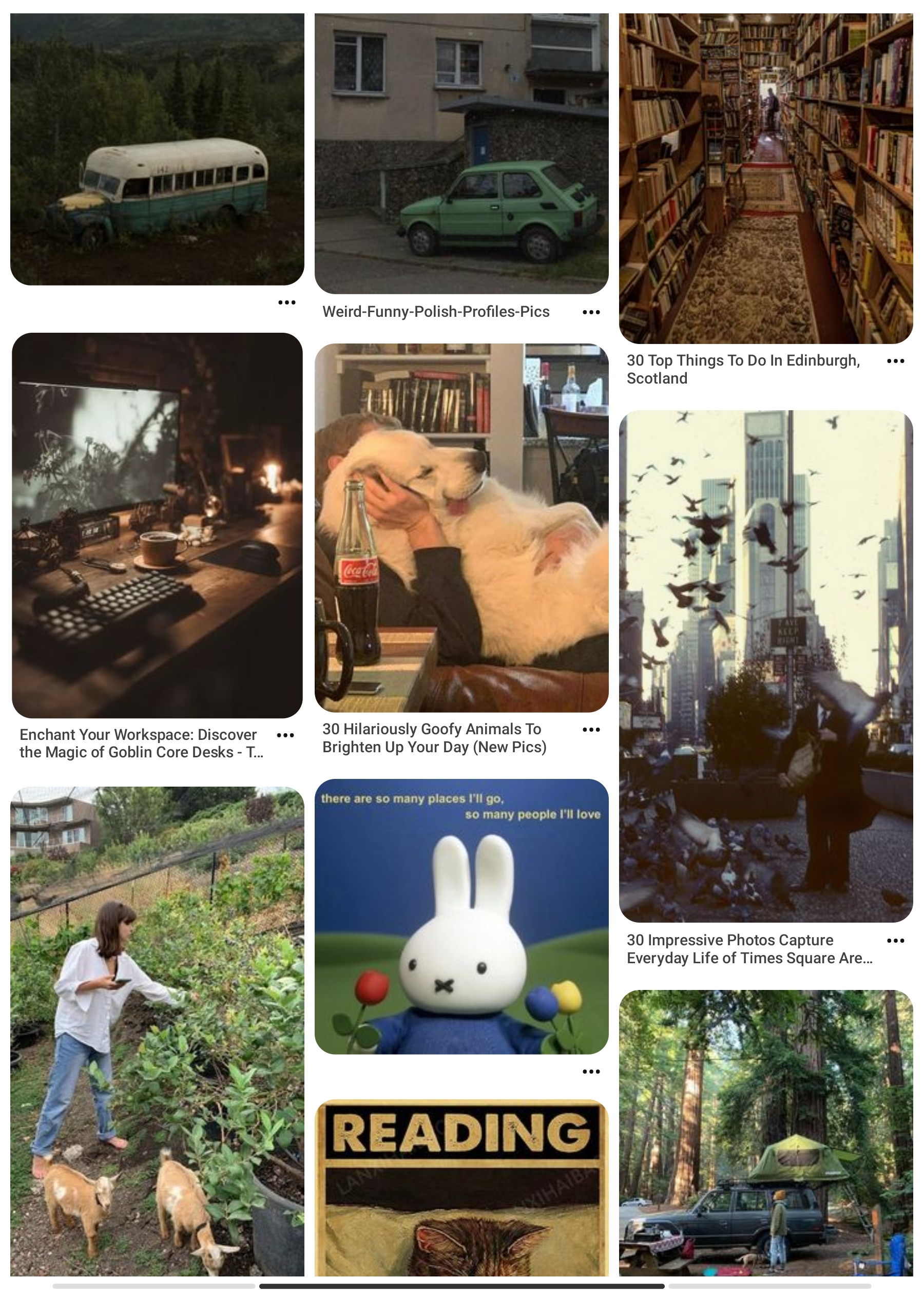924x1297 pixels.
Task: View the green car Weird-Funny-Polish-Profiles-Pics pin
Action: pyautogui.click(x=461, y=154)
